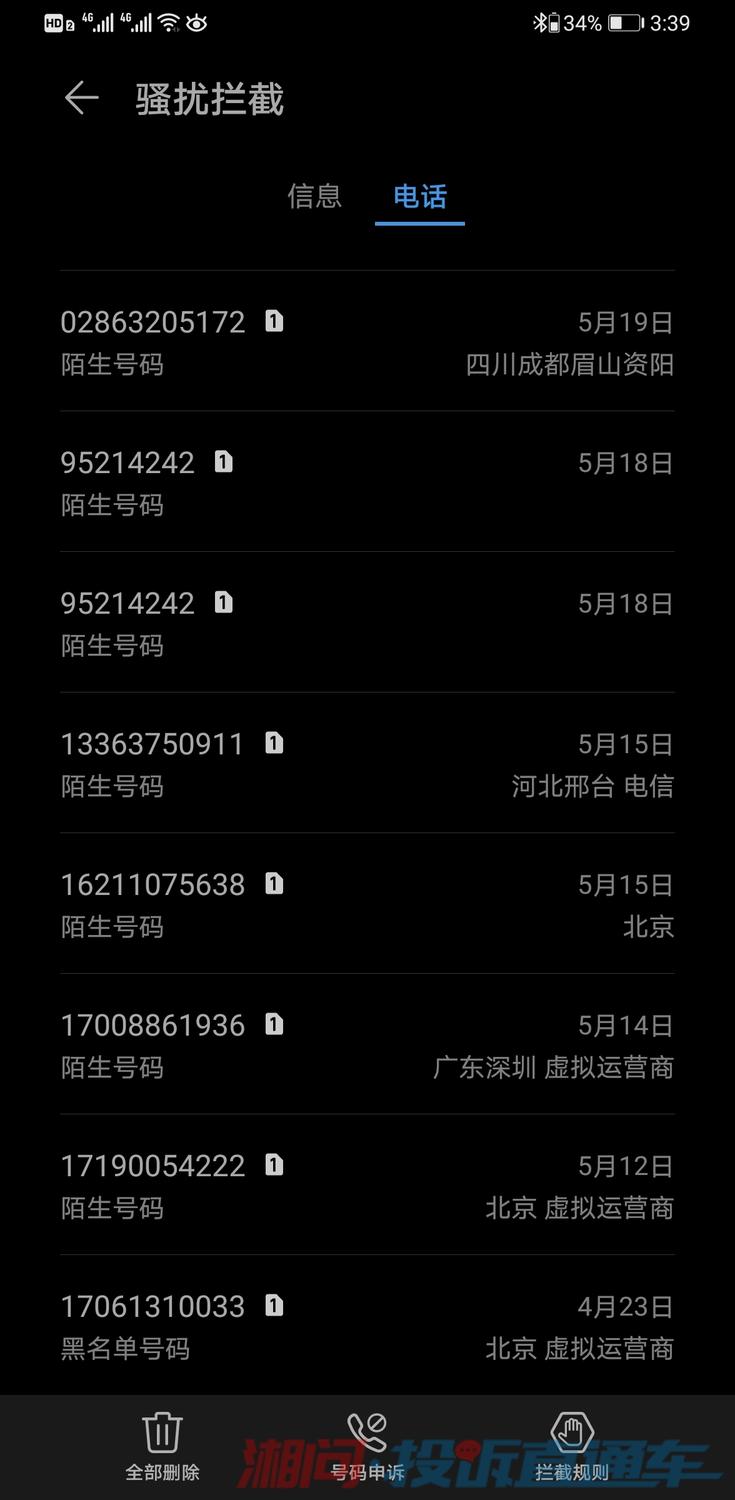Go back from the 骚扰拦截 screen

click(x=81, y=98)
